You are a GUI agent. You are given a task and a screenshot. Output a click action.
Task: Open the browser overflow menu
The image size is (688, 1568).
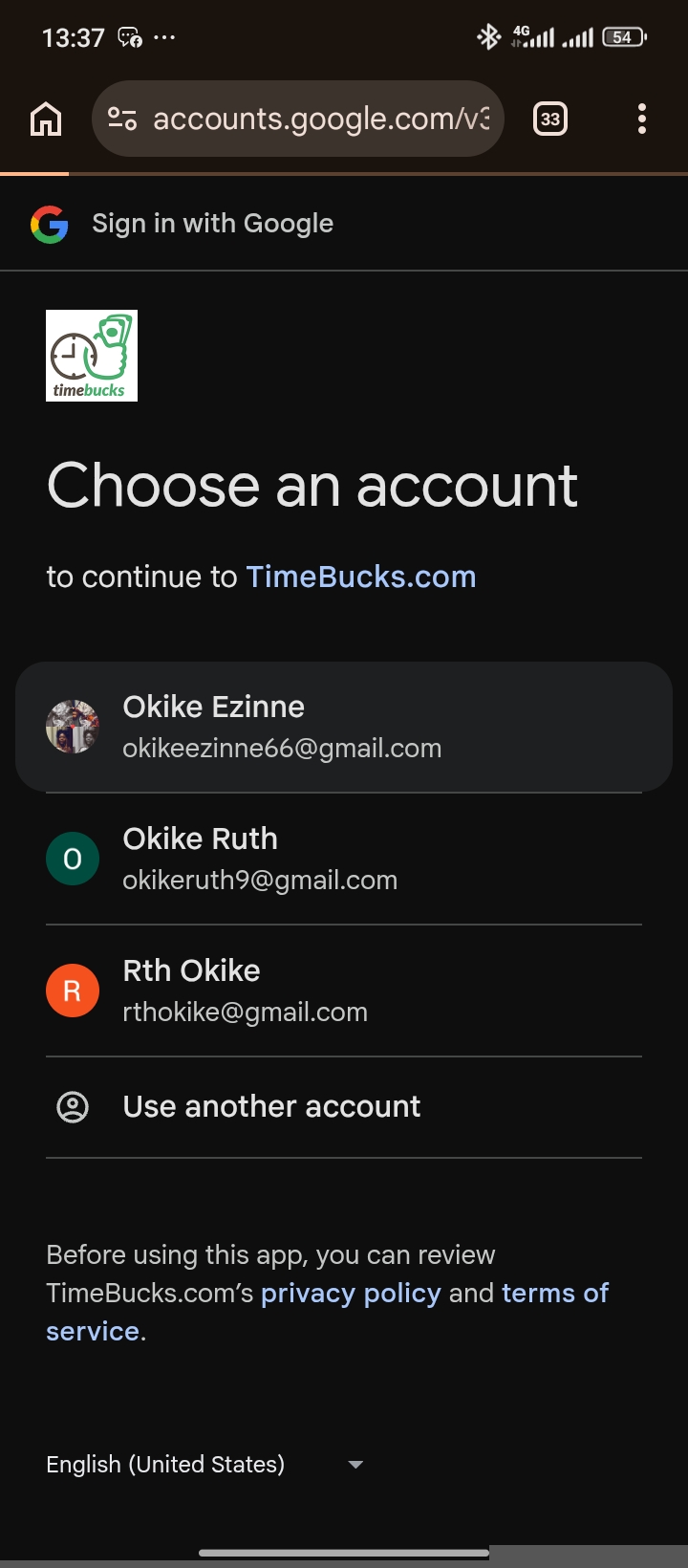coord(641,120)
